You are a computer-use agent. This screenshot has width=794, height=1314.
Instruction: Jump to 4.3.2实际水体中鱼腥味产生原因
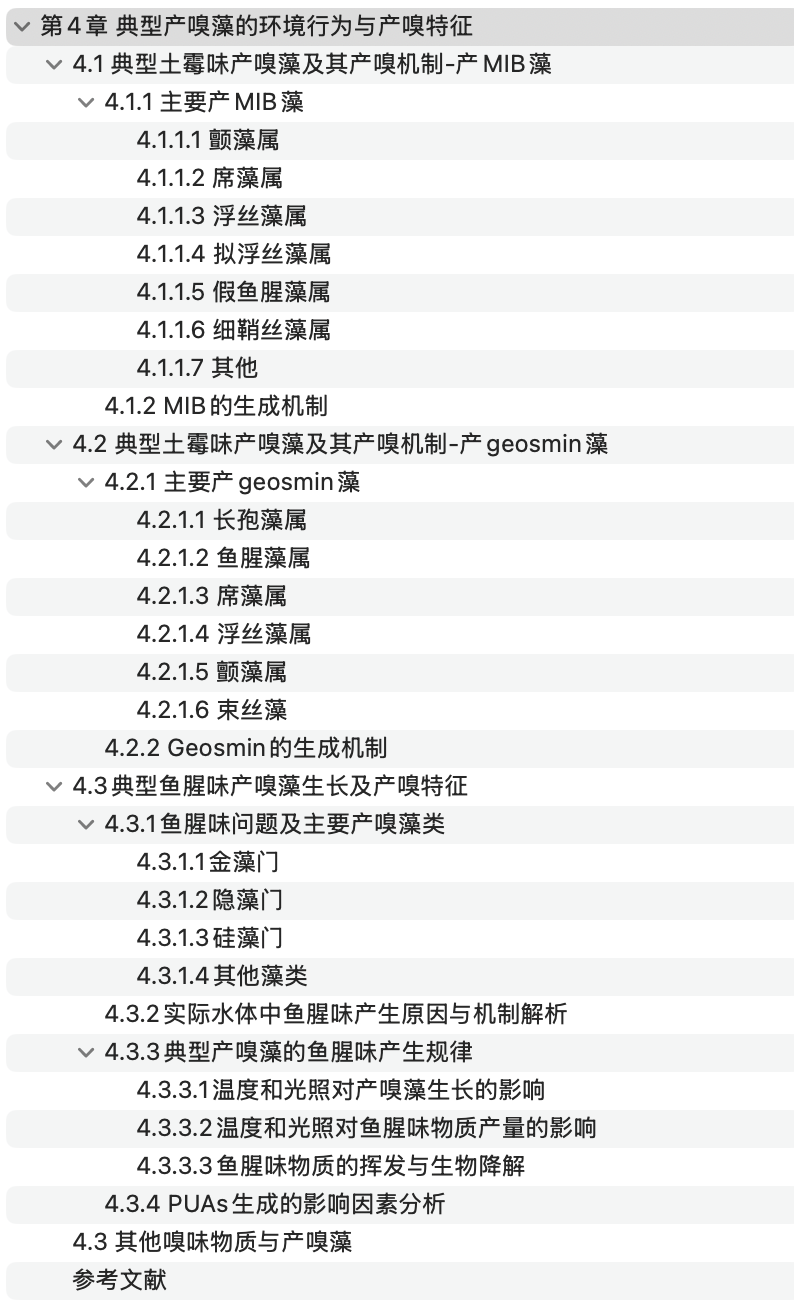[335, 1015]
